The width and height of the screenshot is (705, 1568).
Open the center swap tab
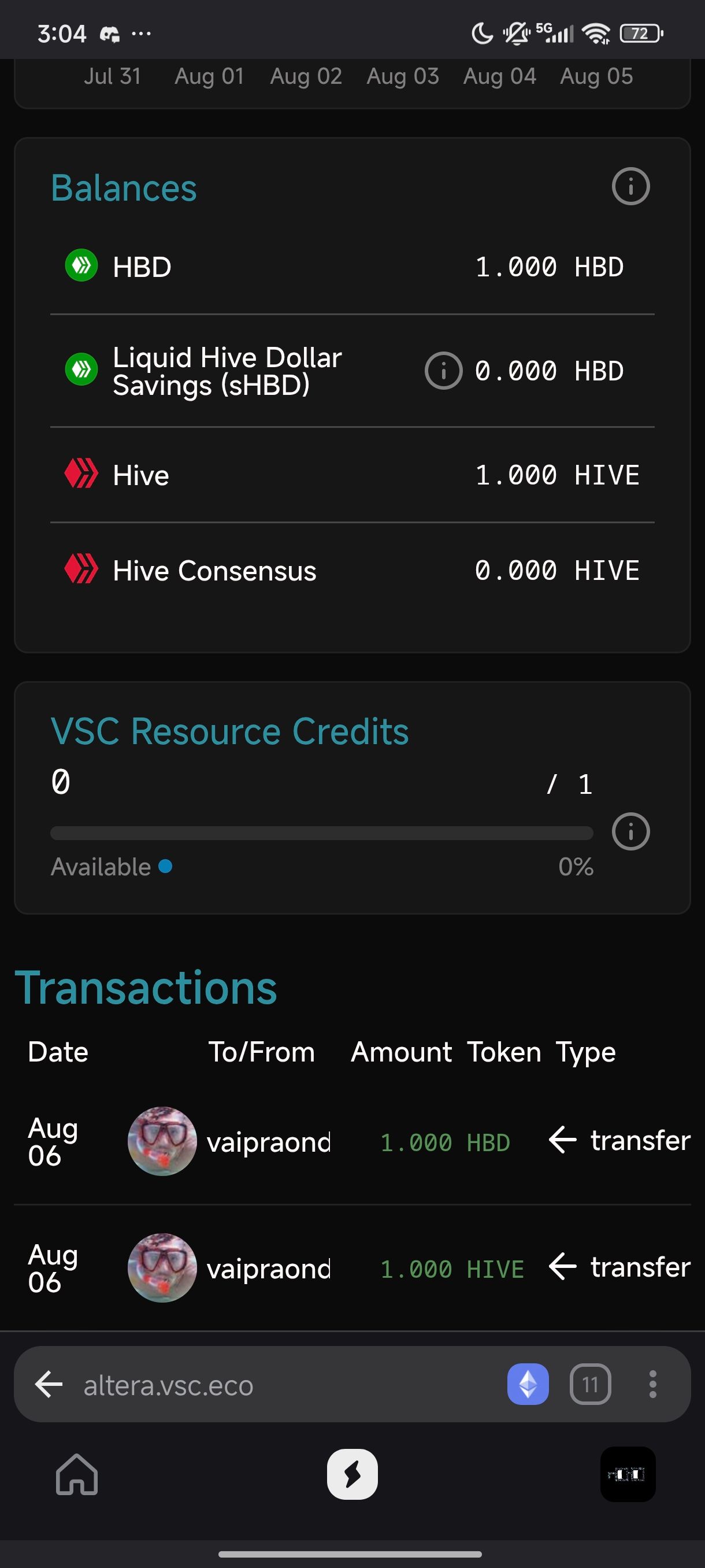pyautogui.click(x=352, y=1474)
